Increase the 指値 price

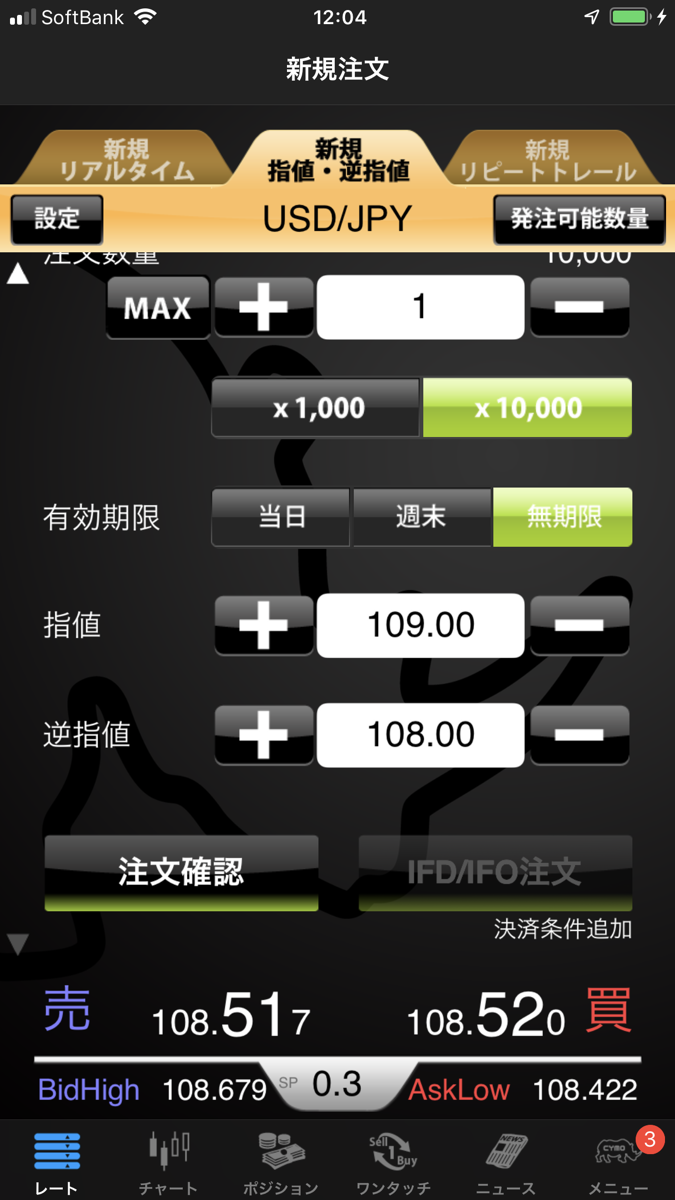click(264, 626)
